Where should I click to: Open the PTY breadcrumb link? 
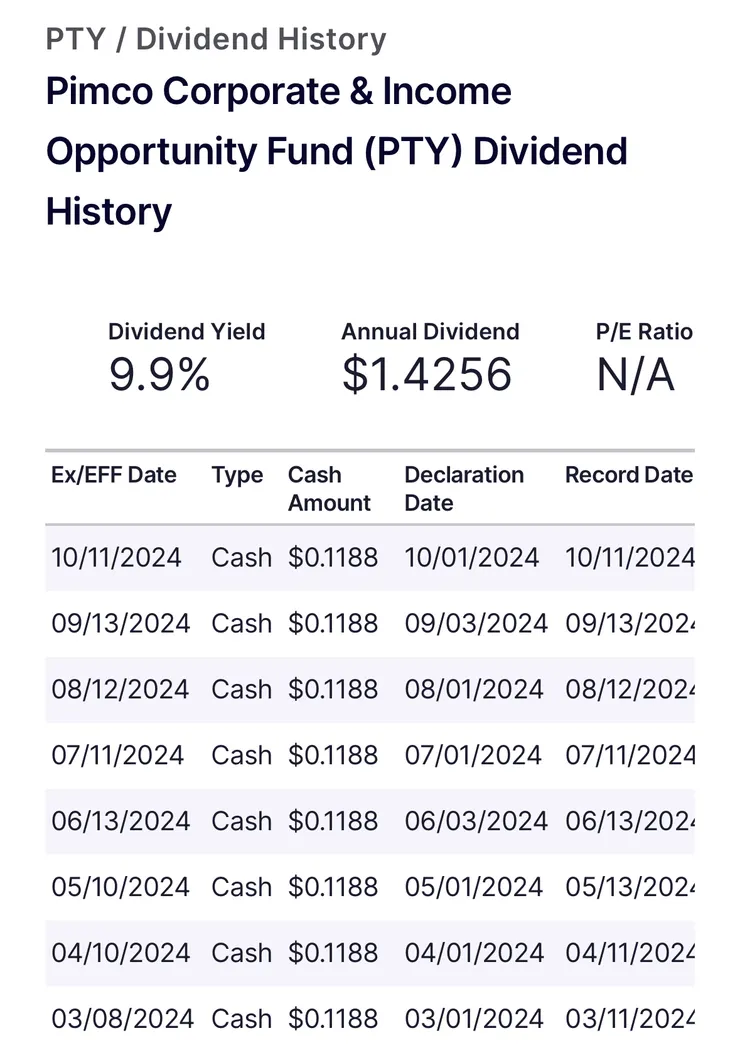(x=76, y=40)
